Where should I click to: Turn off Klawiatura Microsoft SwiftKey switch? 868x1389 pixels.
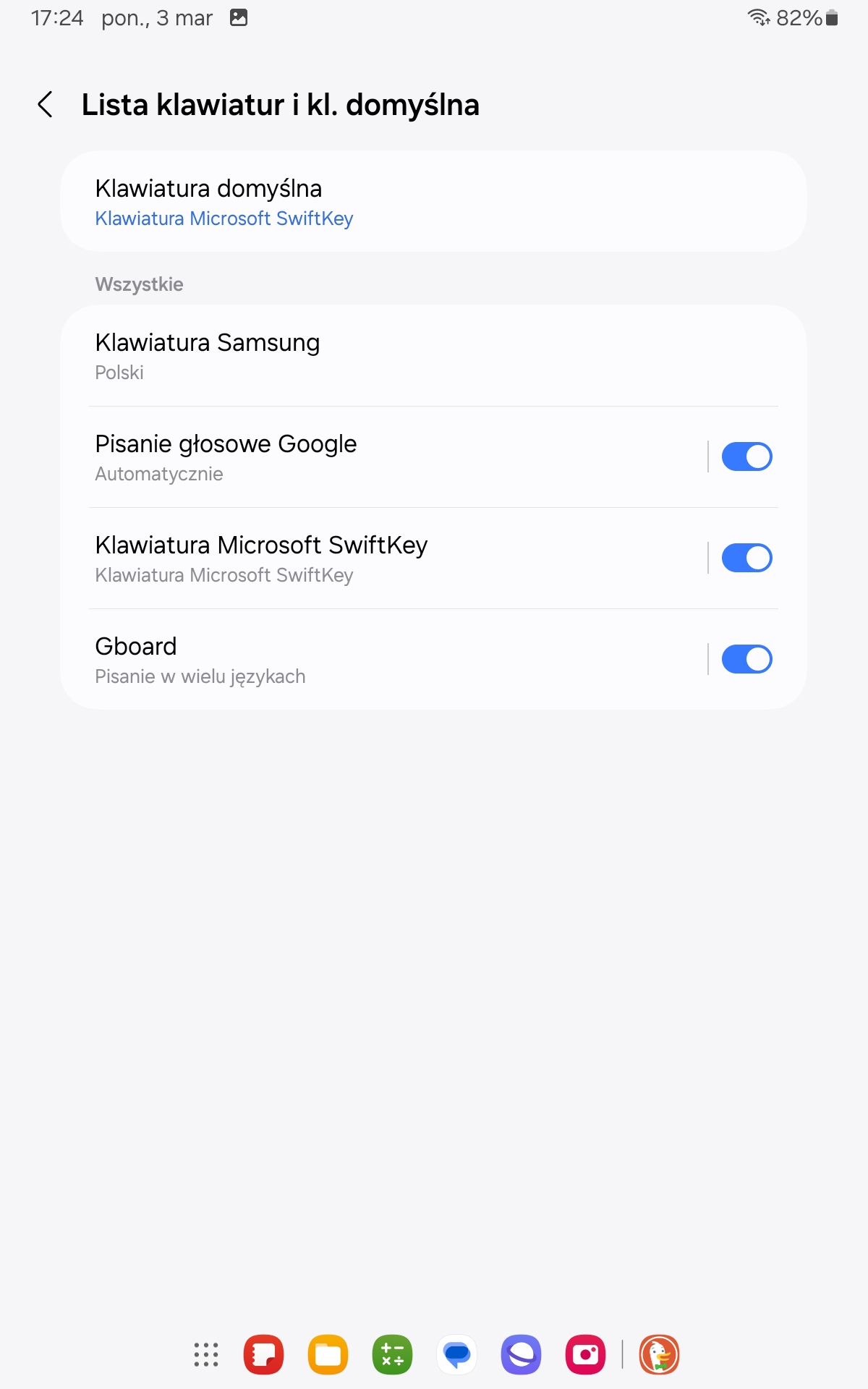[746, 558]
